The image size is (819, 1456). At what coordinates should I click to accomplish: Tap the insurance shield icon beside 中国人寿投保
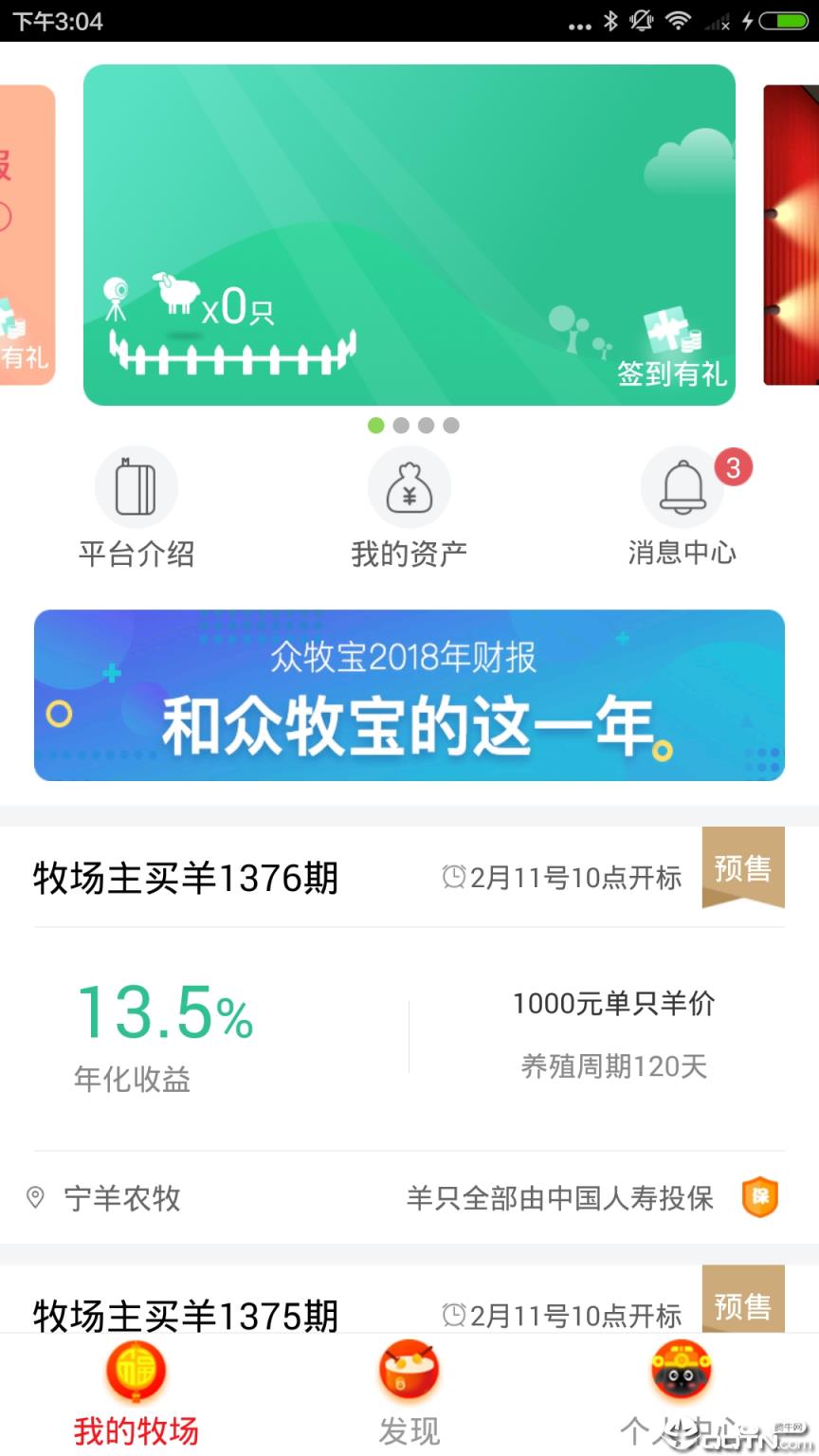click(758, 1198)
